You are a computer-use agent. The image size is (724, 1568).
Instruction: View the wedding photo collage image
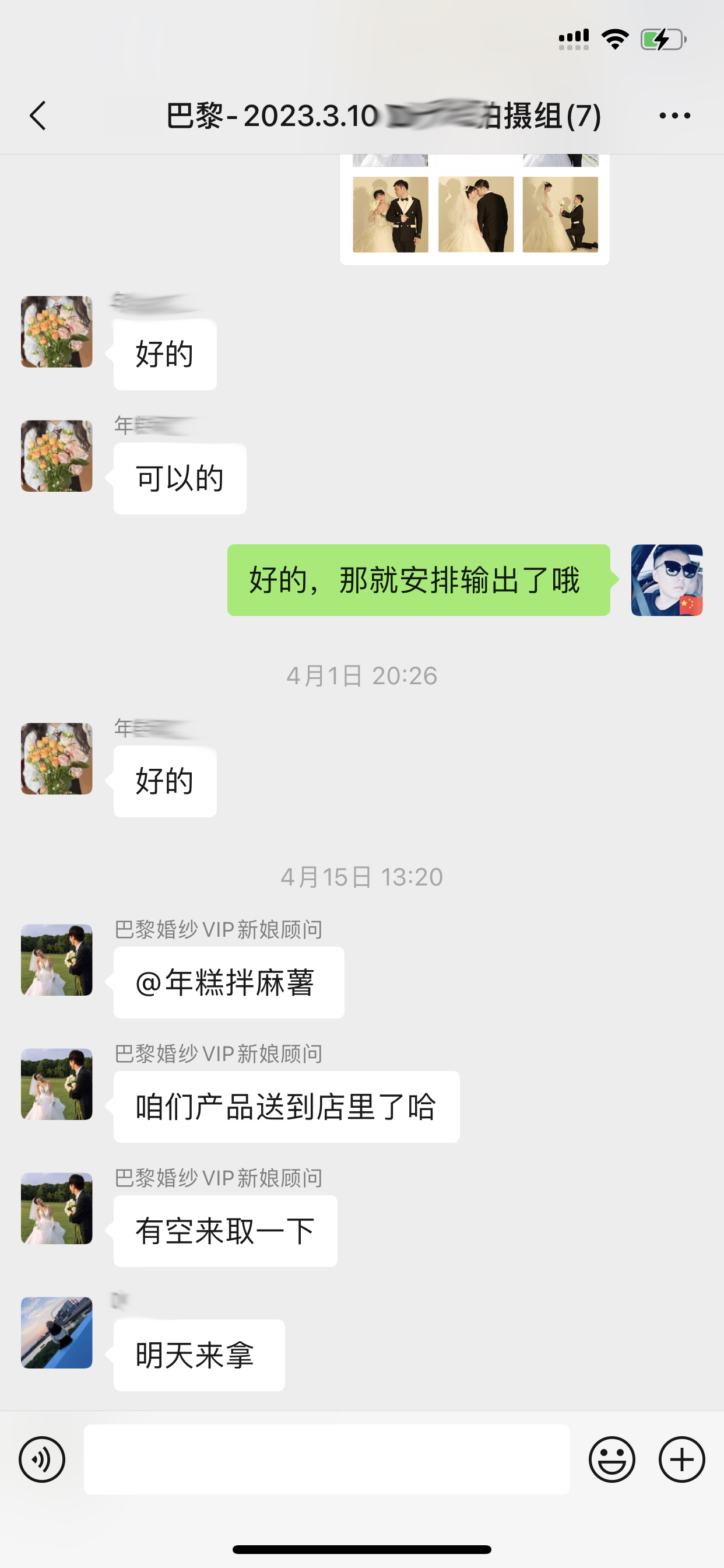(x=475, y=209)
